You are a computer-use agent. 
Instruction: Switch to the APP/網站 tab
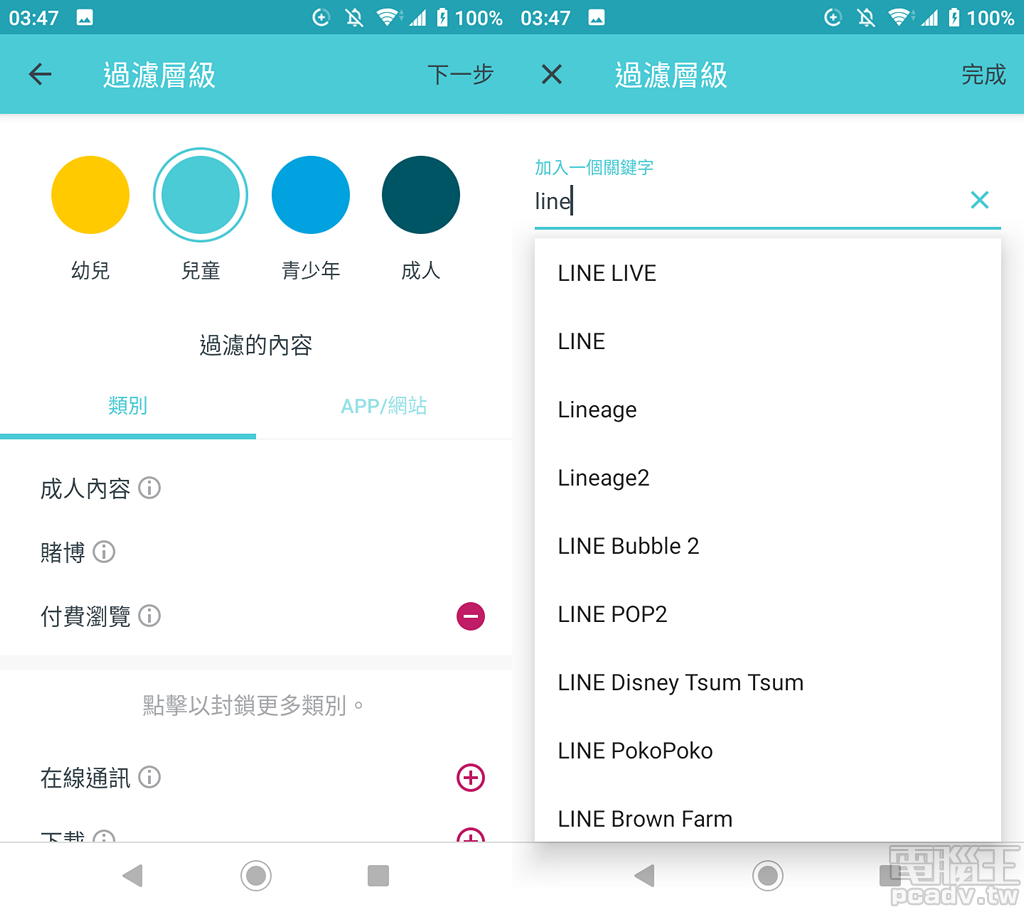384,406
